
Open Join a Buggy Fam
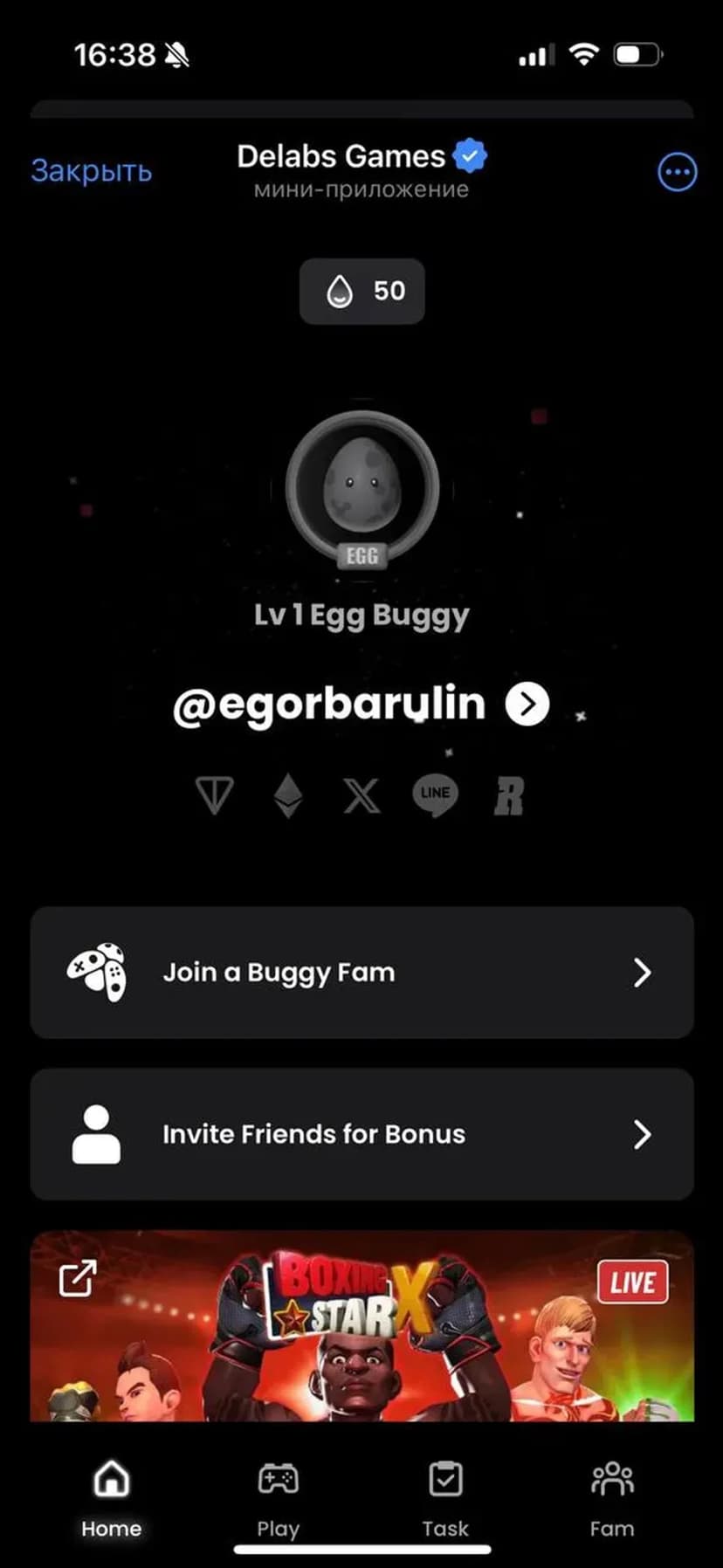click(x=361, y=972)
